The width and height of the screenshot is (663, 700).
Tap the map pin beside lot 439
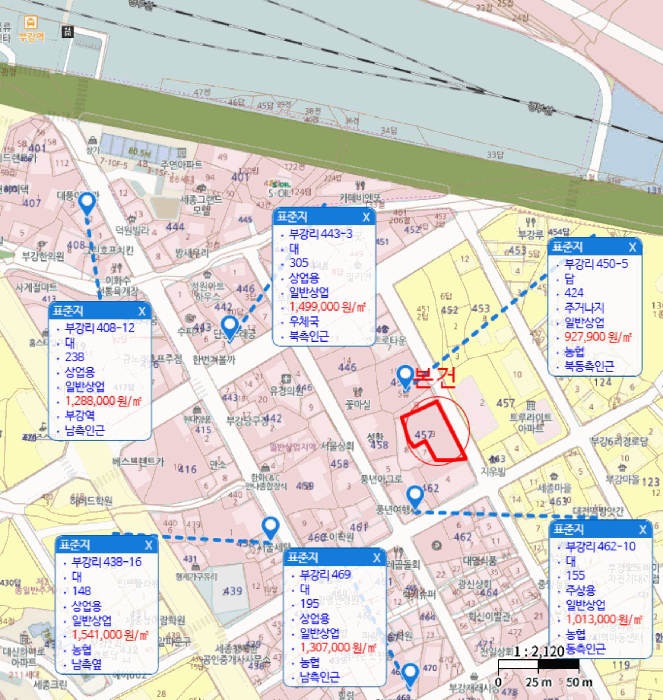click(x=270, y=527)
